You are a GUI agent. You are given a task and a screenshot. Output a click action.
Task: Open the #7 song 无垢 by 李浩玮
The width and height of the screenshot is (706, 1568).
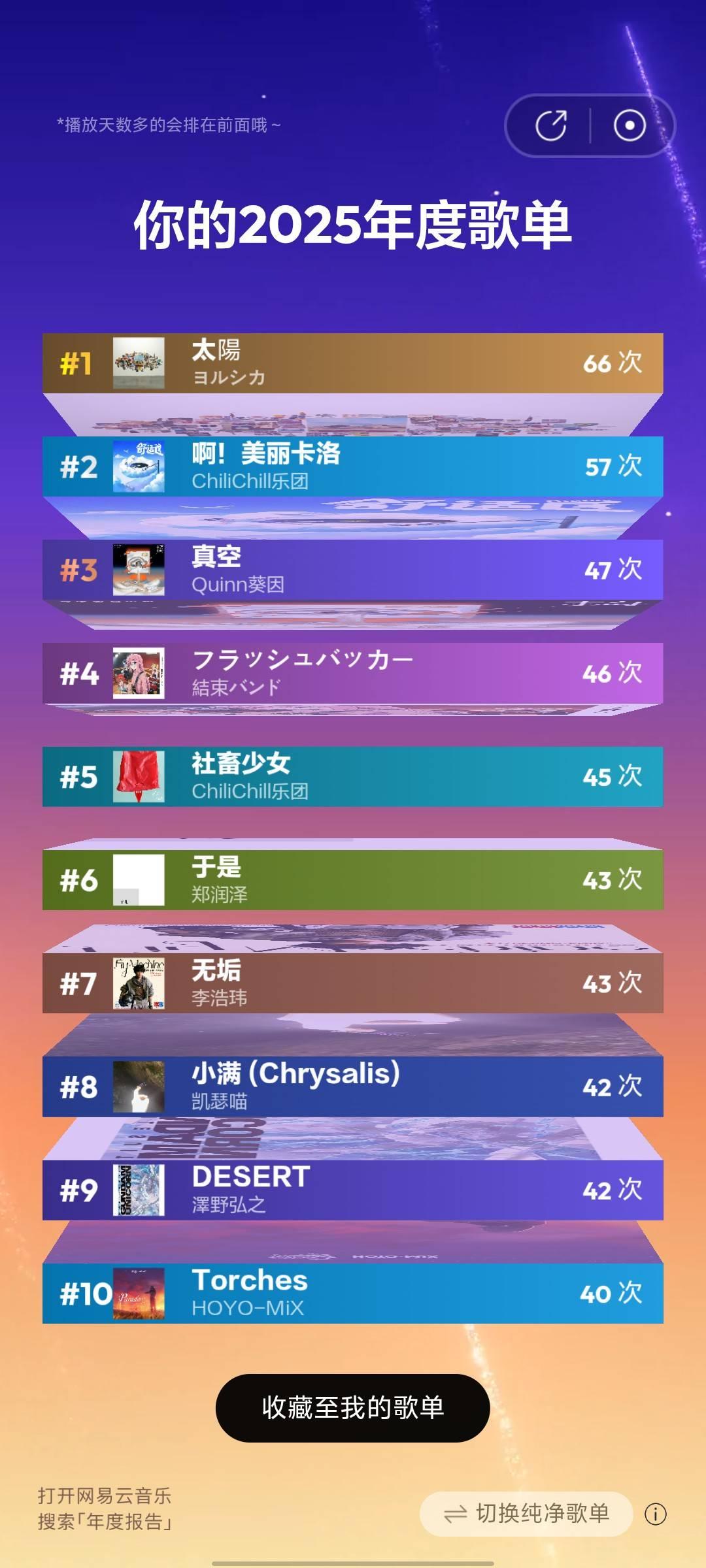pos(353,983)
